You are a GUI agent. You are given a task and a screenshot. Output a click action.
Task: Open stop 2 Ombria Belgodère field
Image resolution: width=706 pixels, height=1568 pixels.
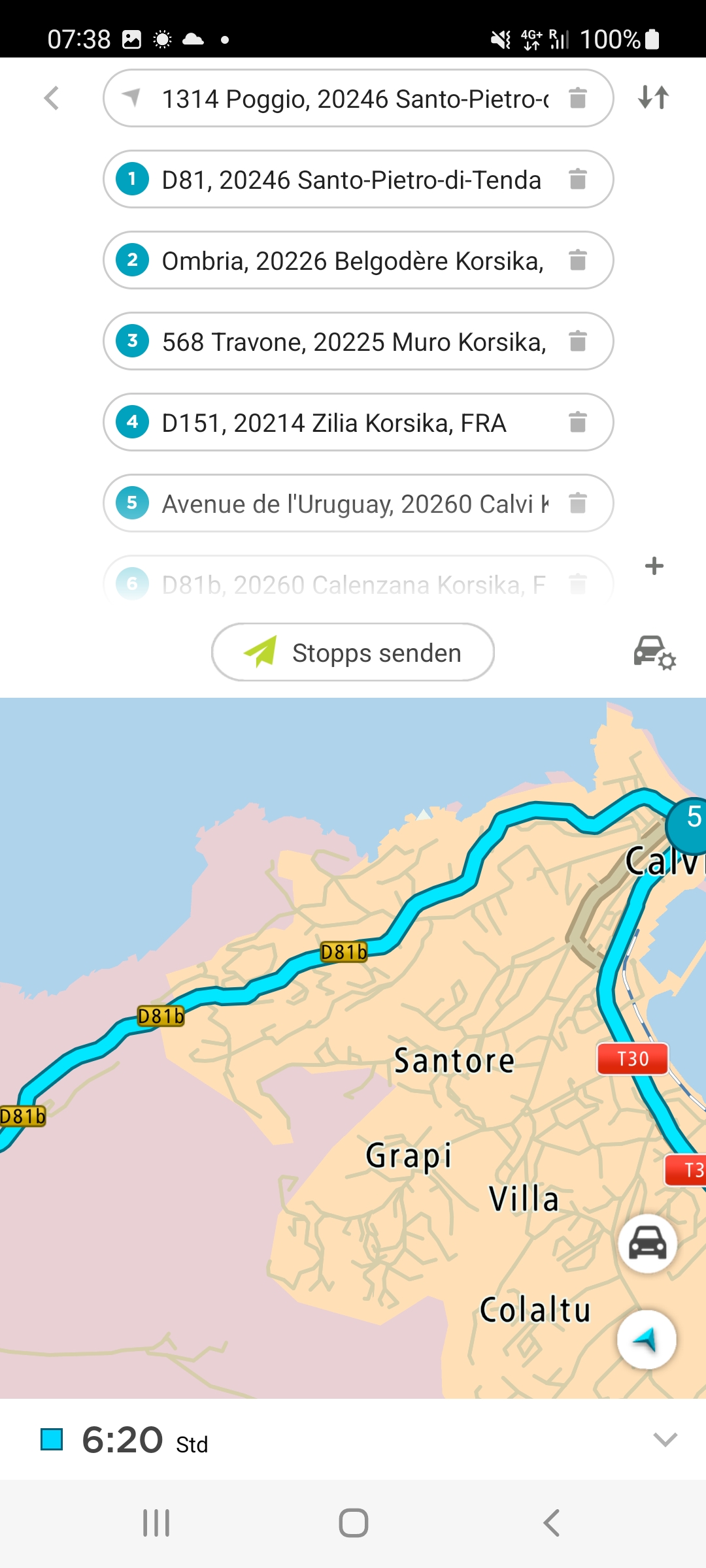(353, 261)
